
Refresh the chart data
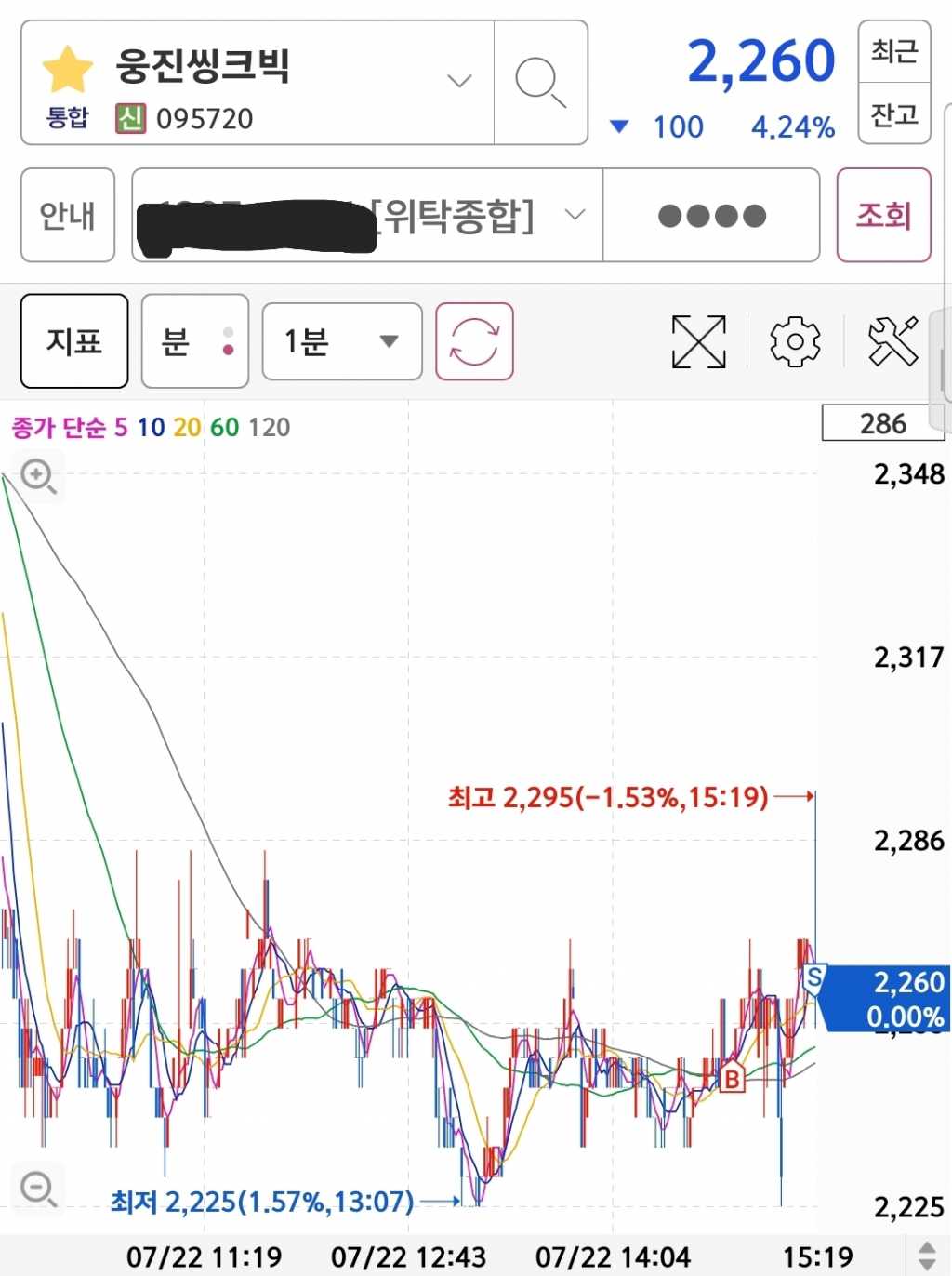coord(474,341)
